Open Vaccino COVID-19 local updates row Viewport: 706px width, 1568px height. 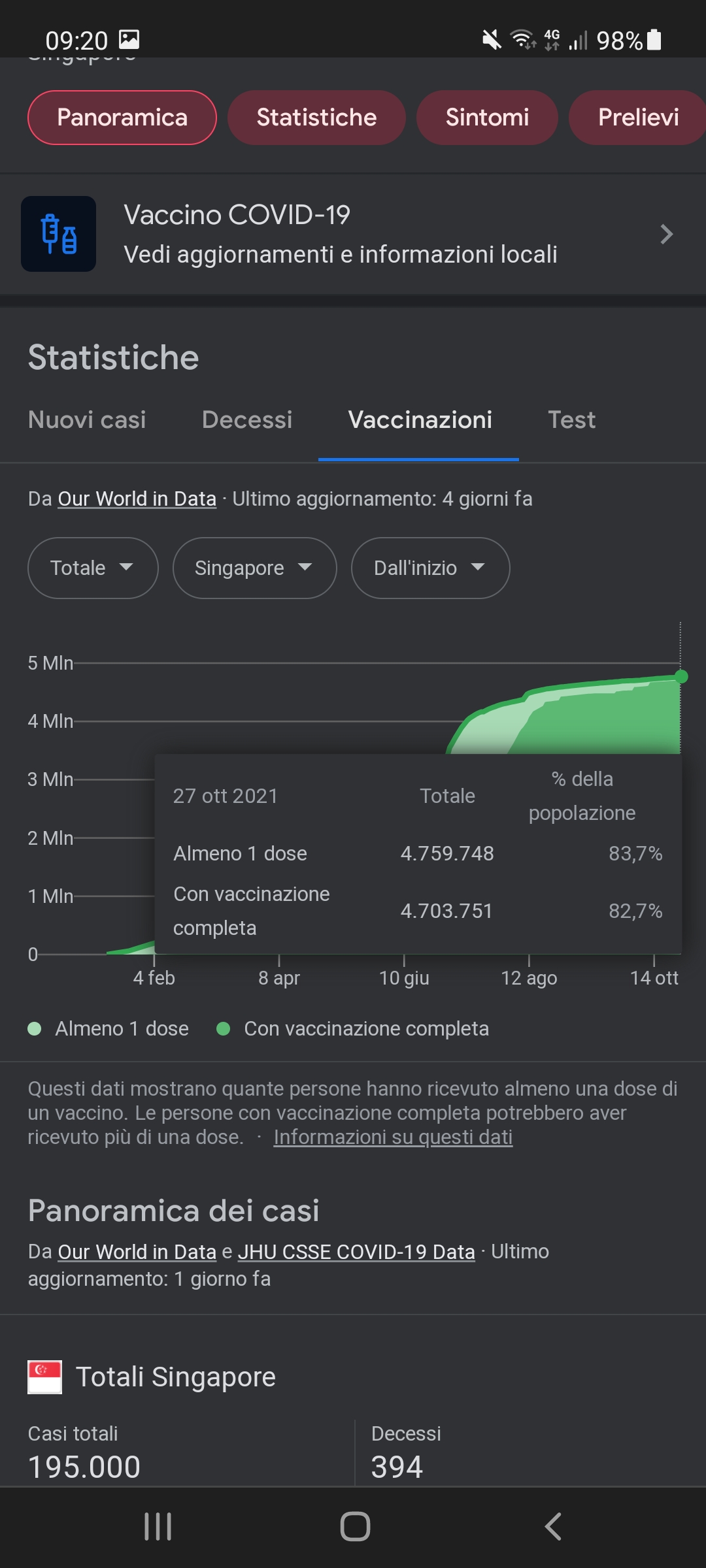point(353,234)
